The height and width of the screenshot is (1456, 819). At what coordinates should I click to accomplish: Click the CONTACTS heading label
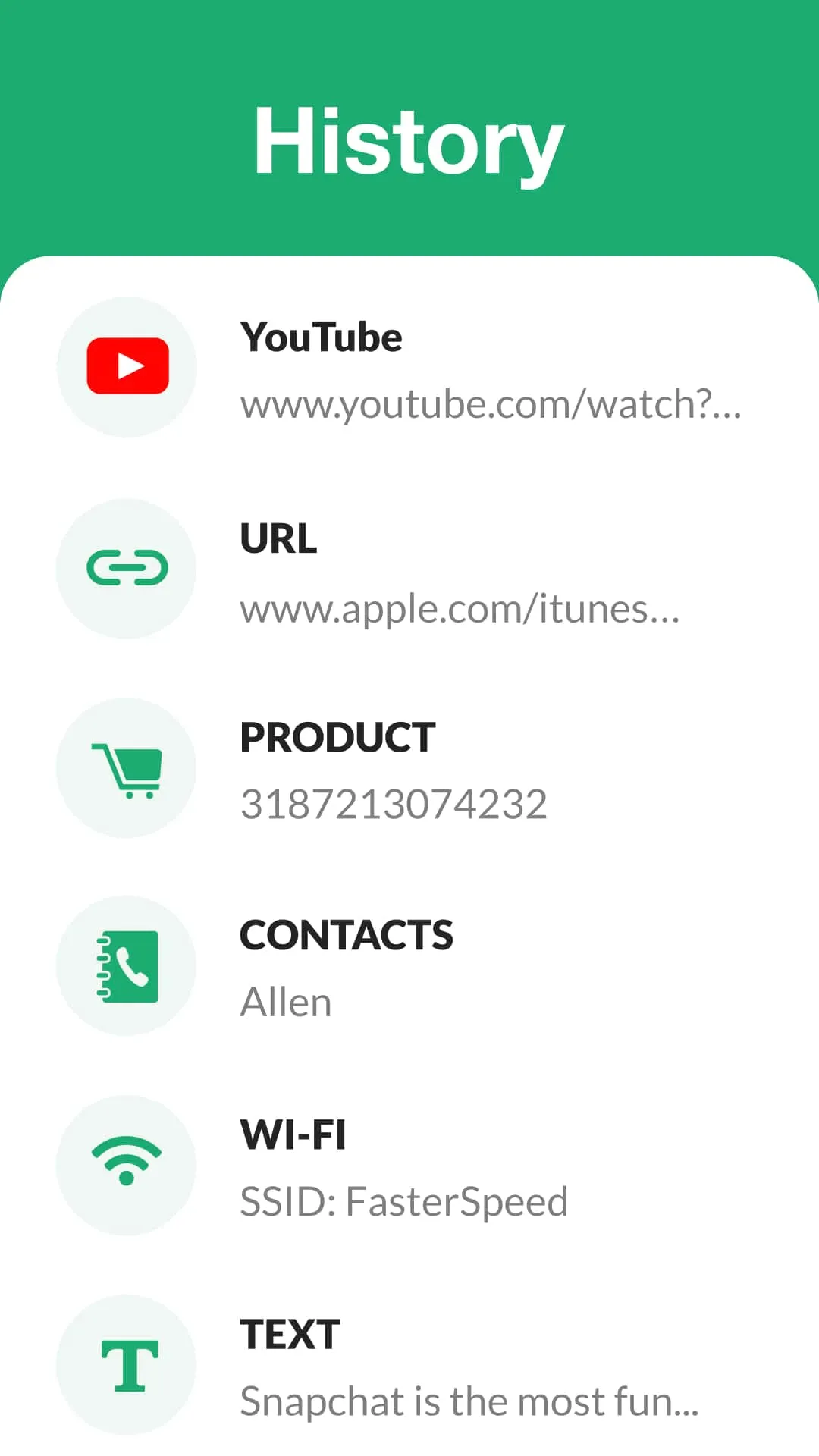(346, 935)
